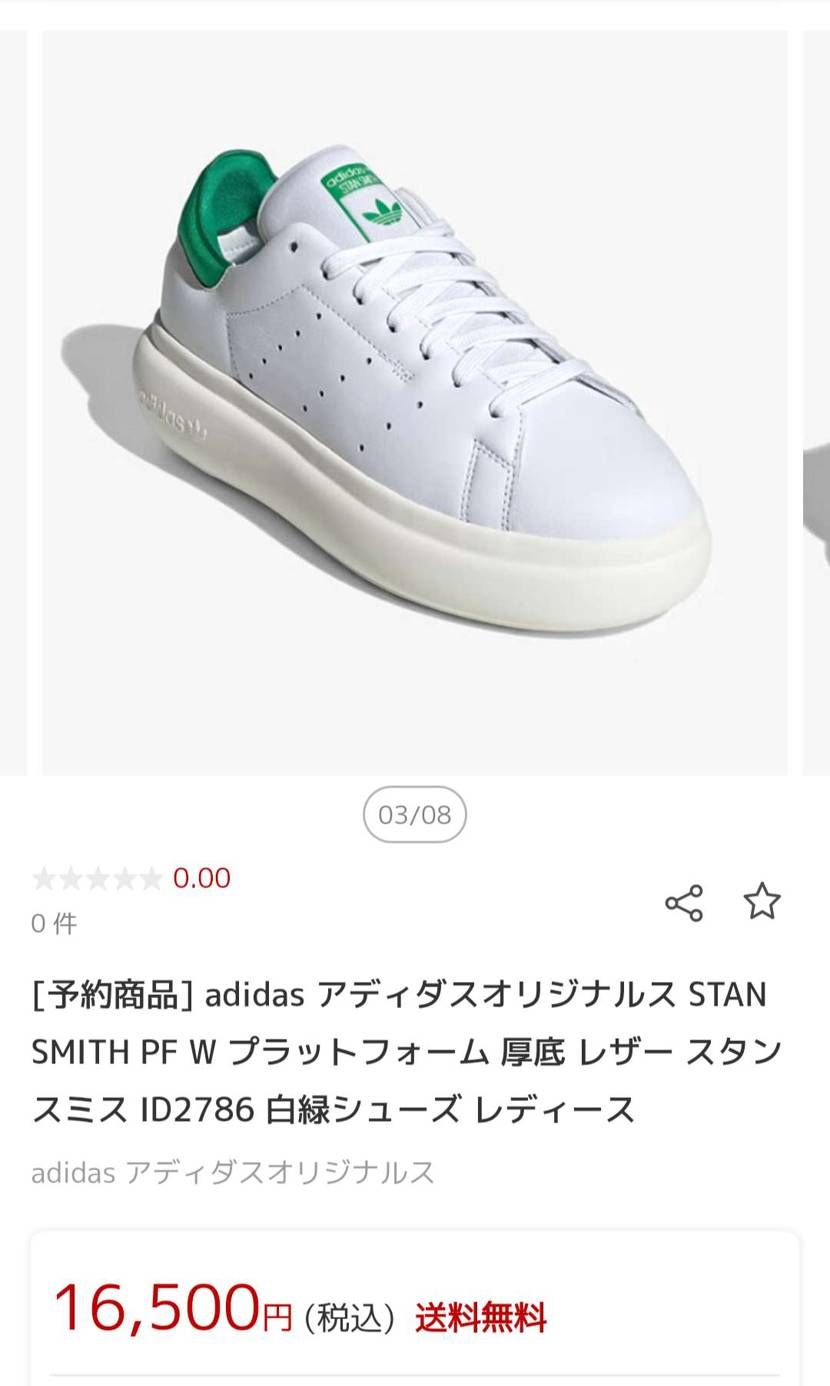Image resolution: width=830 pixels, height=1386 pixels.
Task: Open reviews via the 0 件 label
Action: [55, 924]
